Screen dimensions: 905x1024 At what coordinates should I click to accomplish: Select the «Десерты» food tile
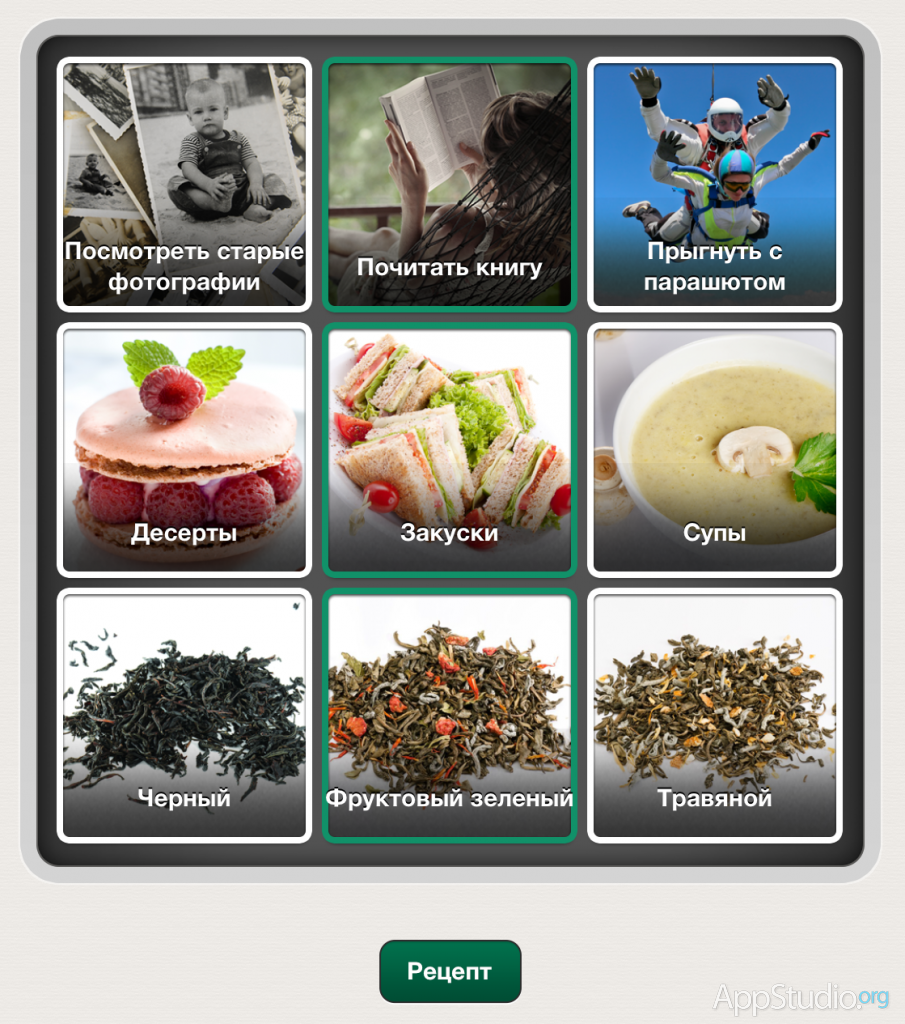coord(184,450)
